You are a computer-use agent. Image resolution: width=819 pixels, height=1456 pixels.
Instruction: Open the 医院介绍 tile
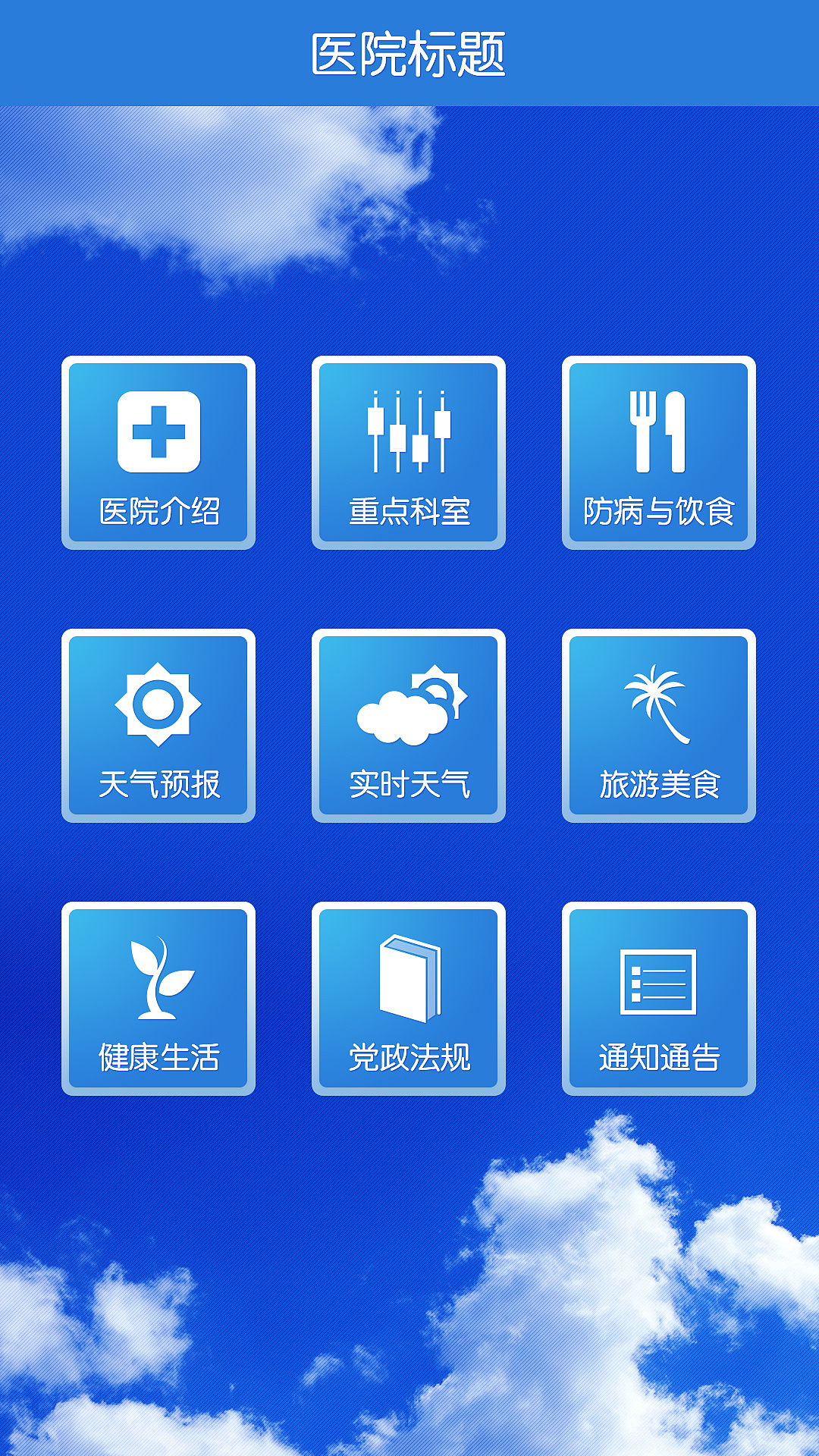158,453
